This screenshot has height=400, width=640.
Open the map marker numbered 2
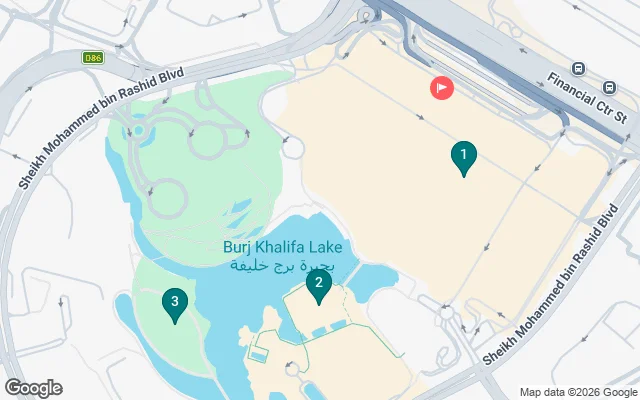point(318,284)
